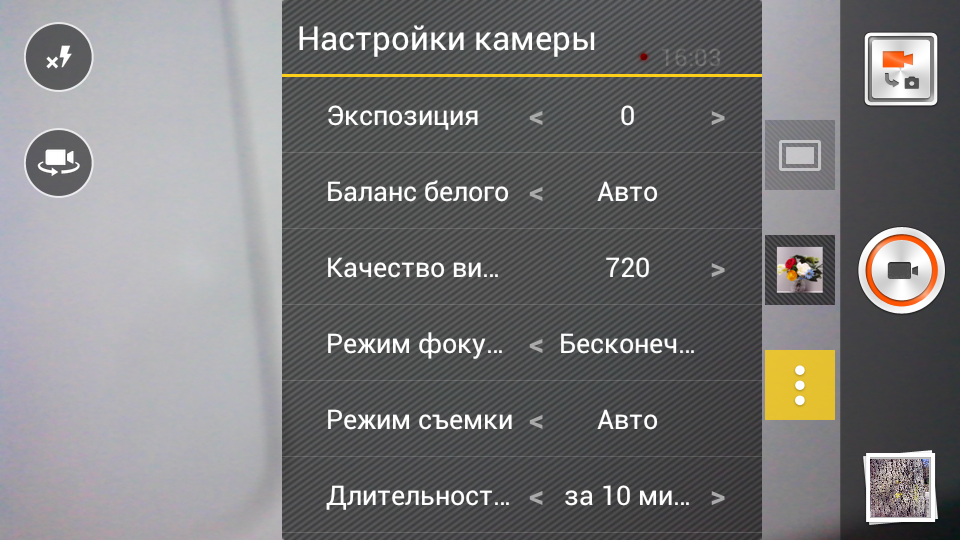Start video recording
The image size is (960, 540).
[901, 271]
